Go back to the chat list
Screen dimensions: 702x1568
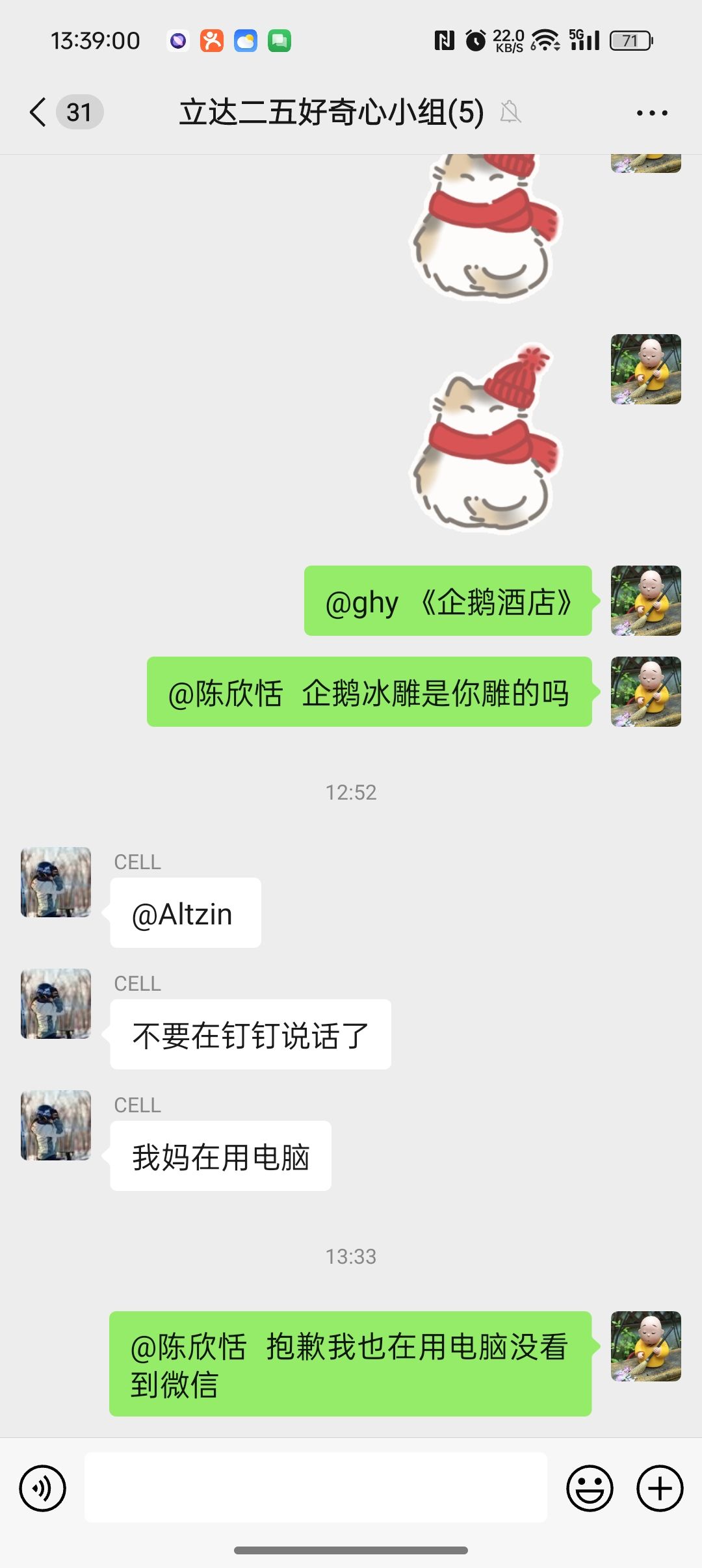tap(39, 112)
